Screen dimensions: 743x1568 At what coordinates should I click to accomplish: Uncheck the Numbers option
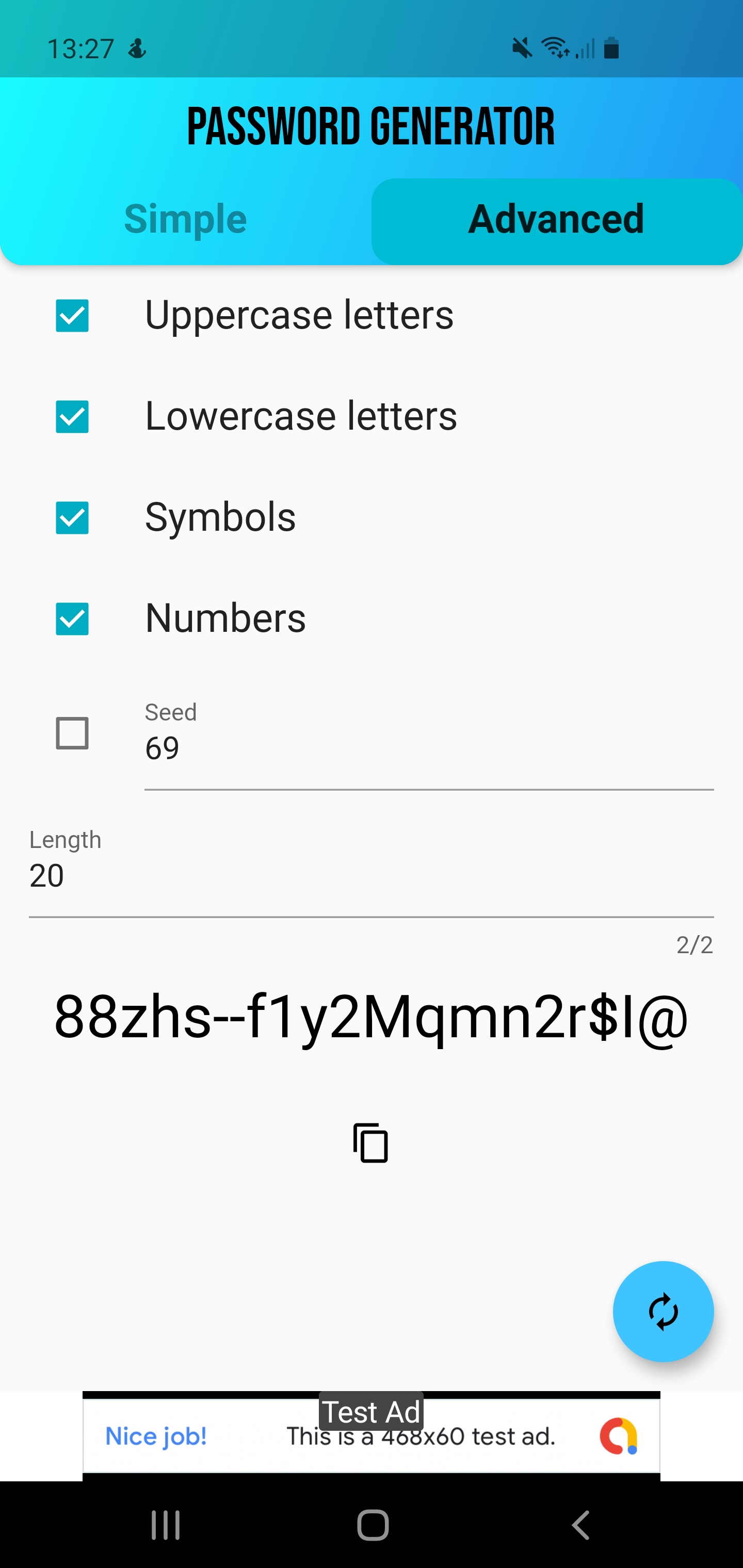pos(72,619)
